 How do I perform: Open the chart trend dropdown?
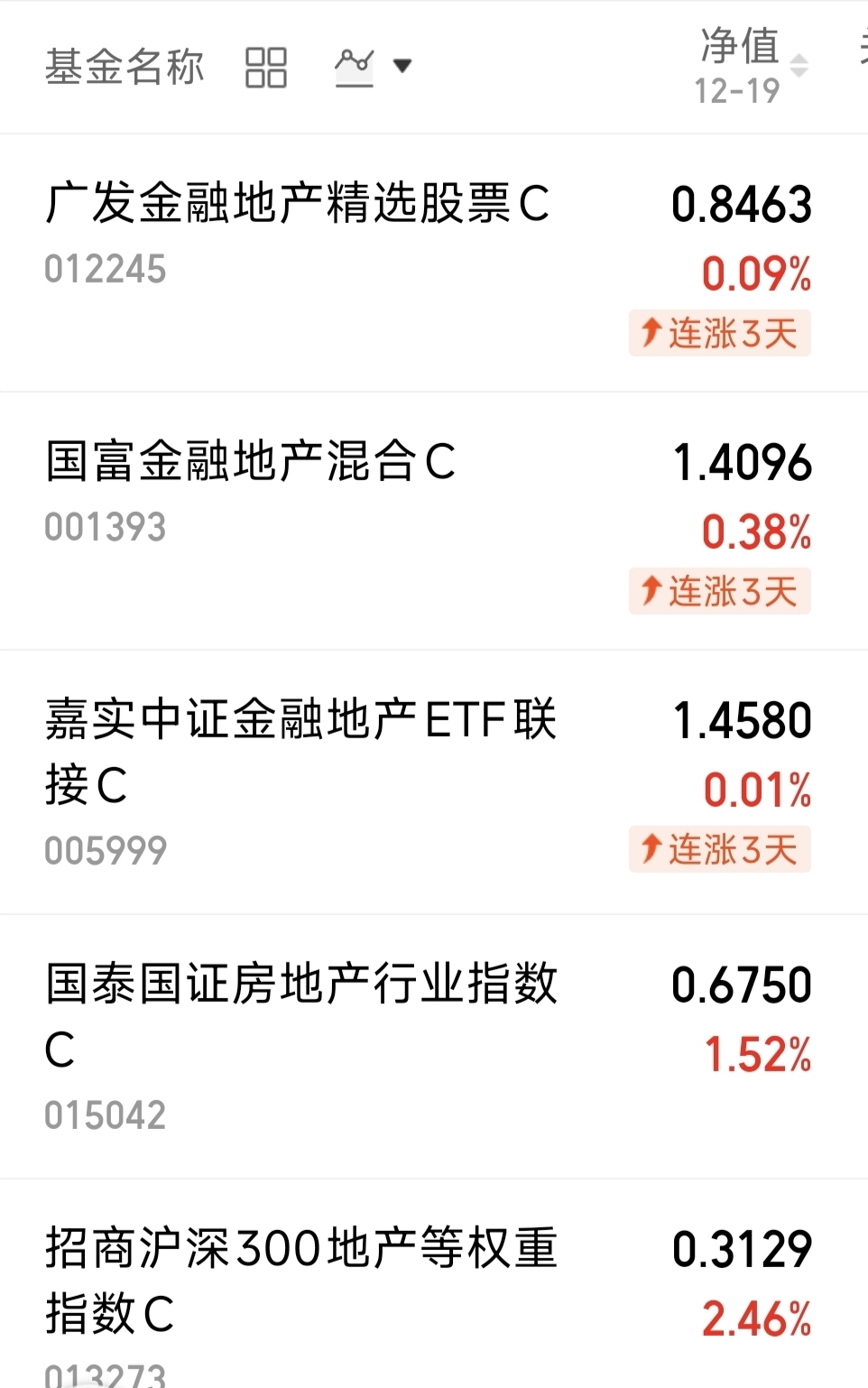373,66
